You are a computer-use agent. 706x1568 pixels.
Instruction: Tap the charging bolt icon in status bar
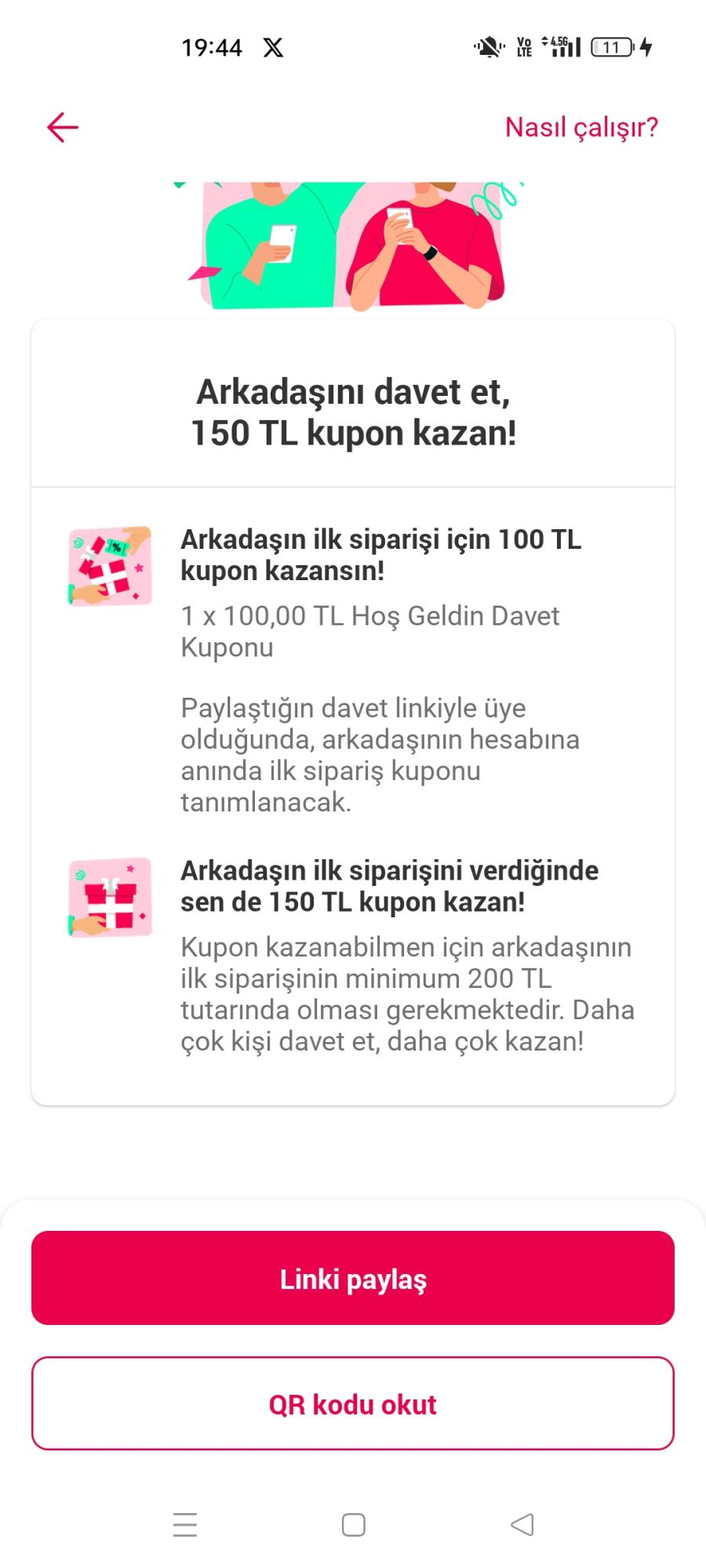pyautogui.click(x=645, y=47)
